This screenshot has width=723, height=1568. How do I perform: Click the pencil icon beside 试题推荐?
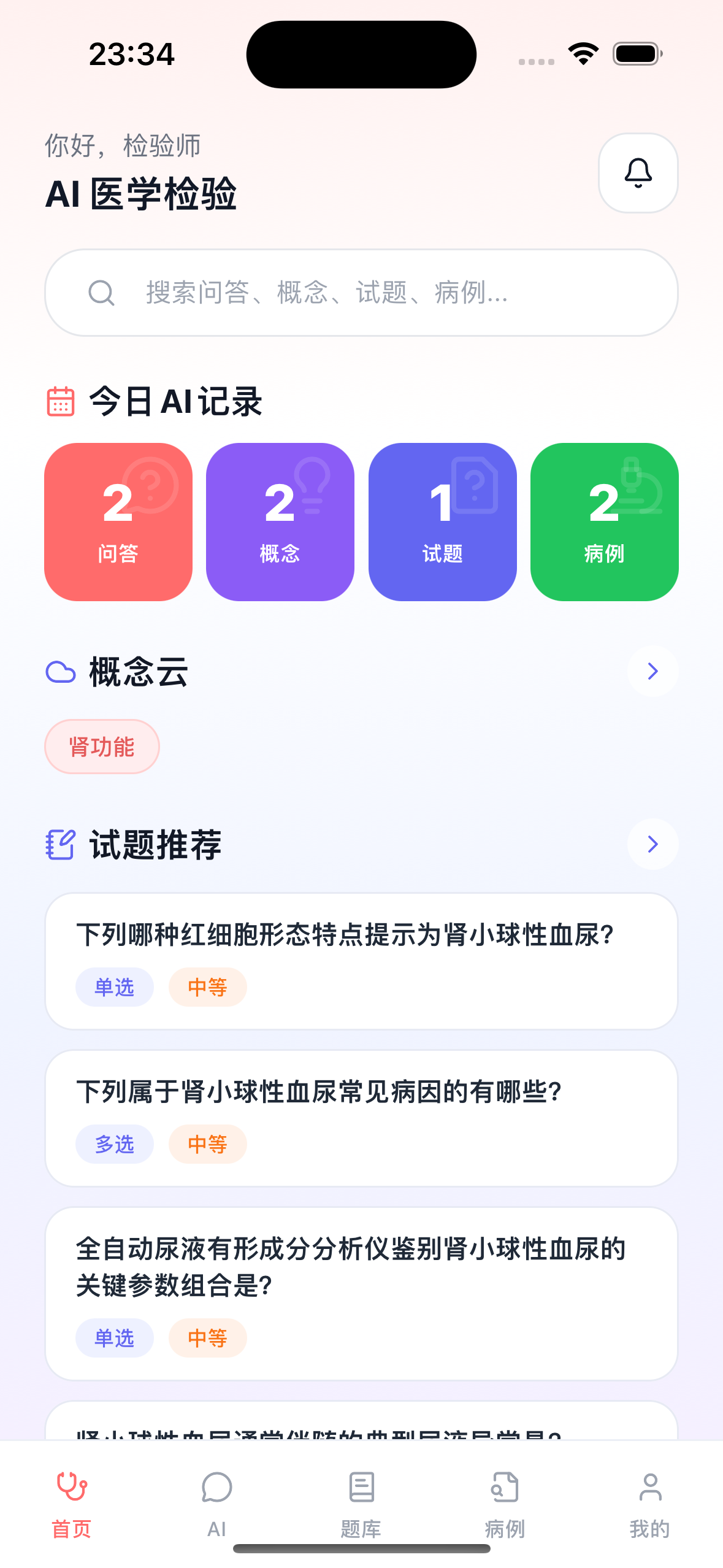pos(59,844)
